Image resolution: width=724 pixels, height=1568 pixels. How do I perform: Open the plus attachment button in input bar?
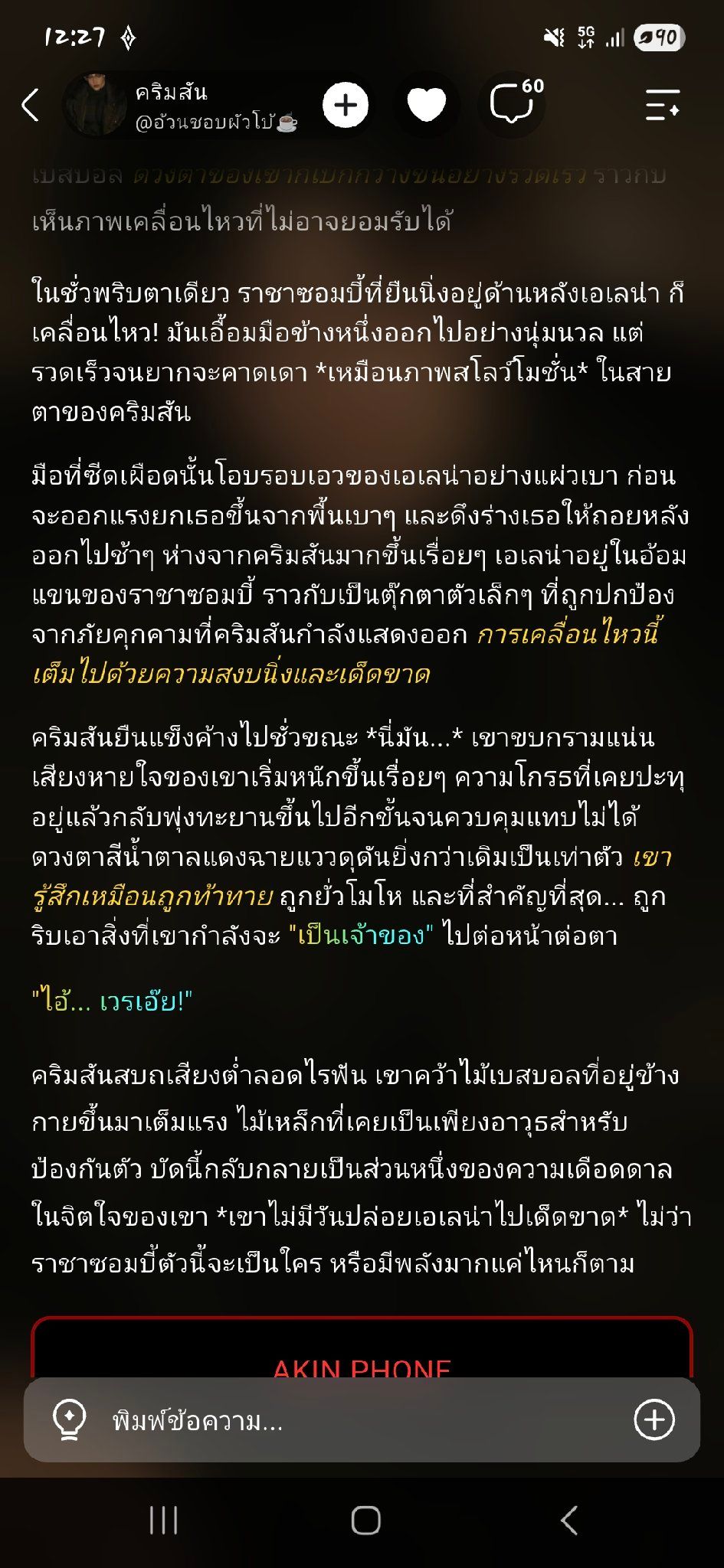tap(654, 1420)
